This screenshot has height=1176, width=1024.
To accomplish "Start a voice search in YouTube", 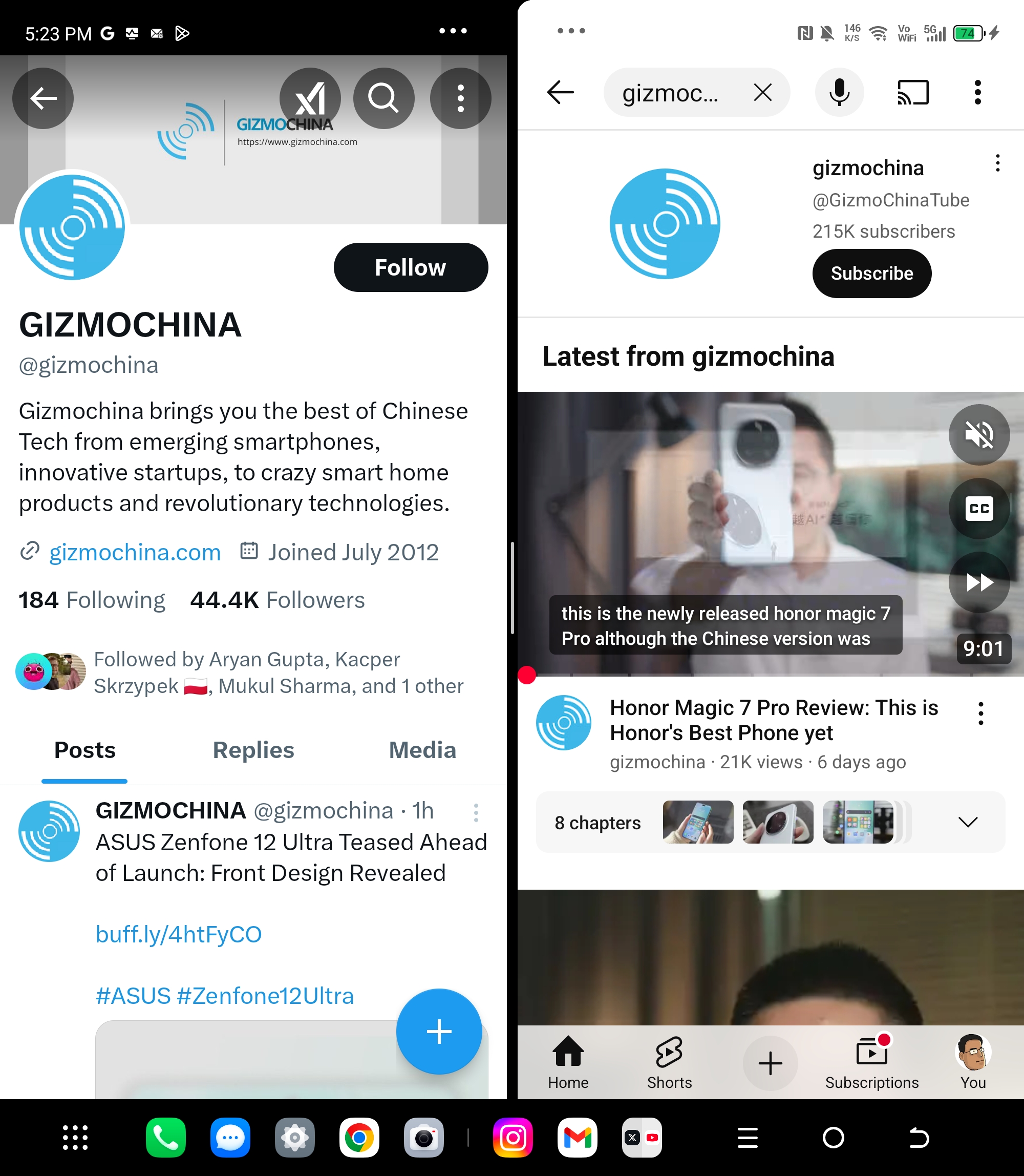I will pos(839,92).
